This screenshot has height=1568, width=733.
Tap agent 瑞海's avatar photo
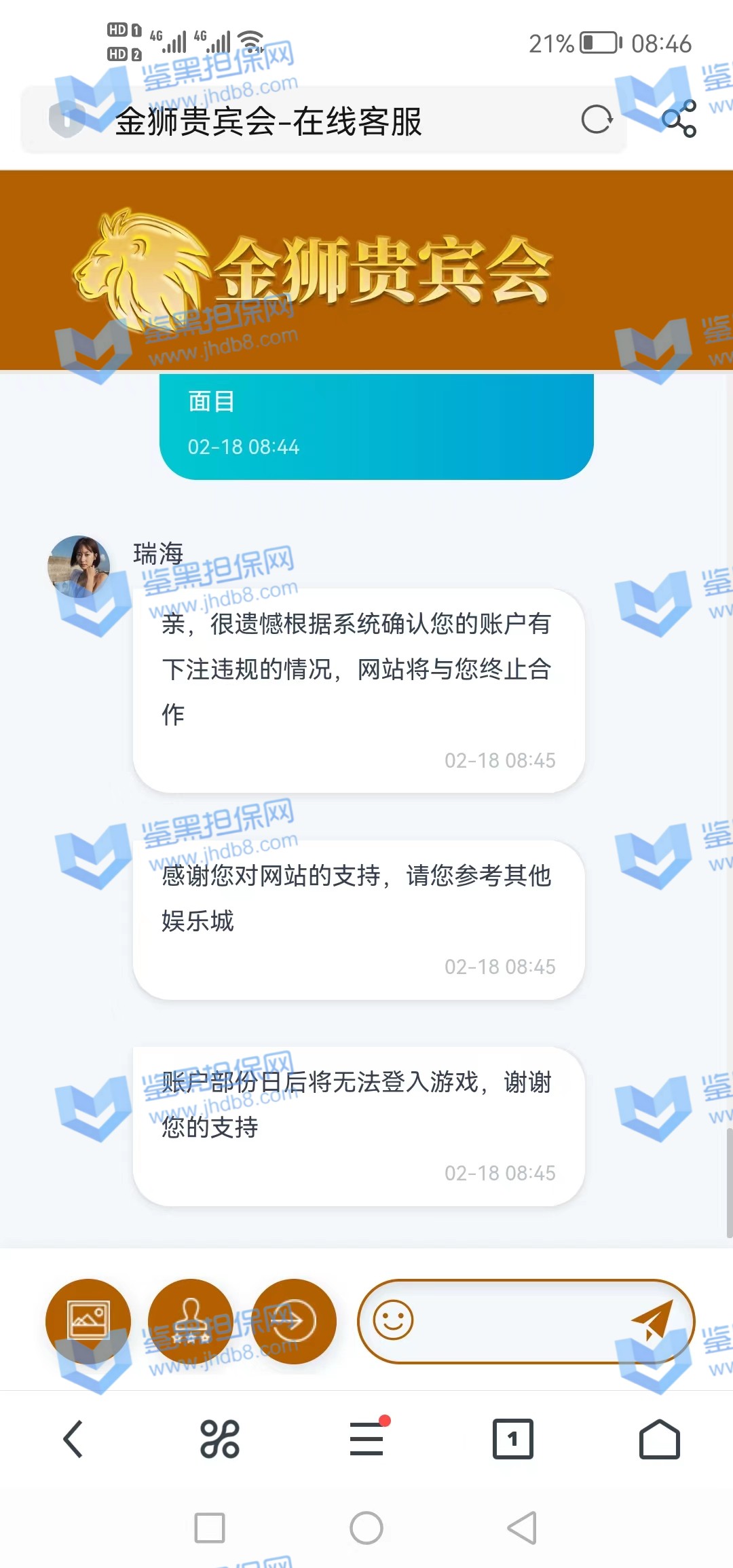click(x=79, y=566)
